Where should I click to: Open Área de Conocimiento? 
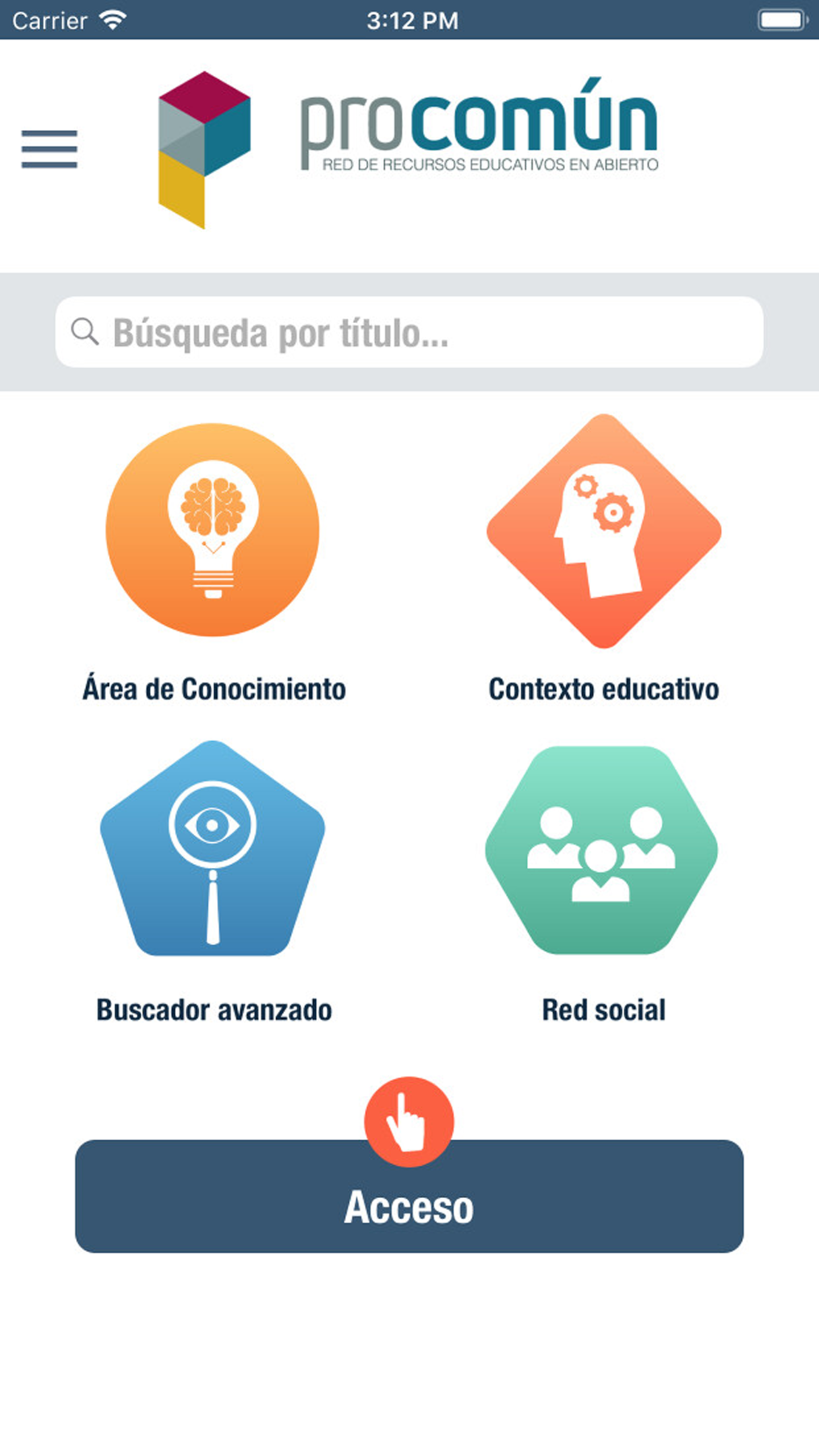click(x=213, y=530)
